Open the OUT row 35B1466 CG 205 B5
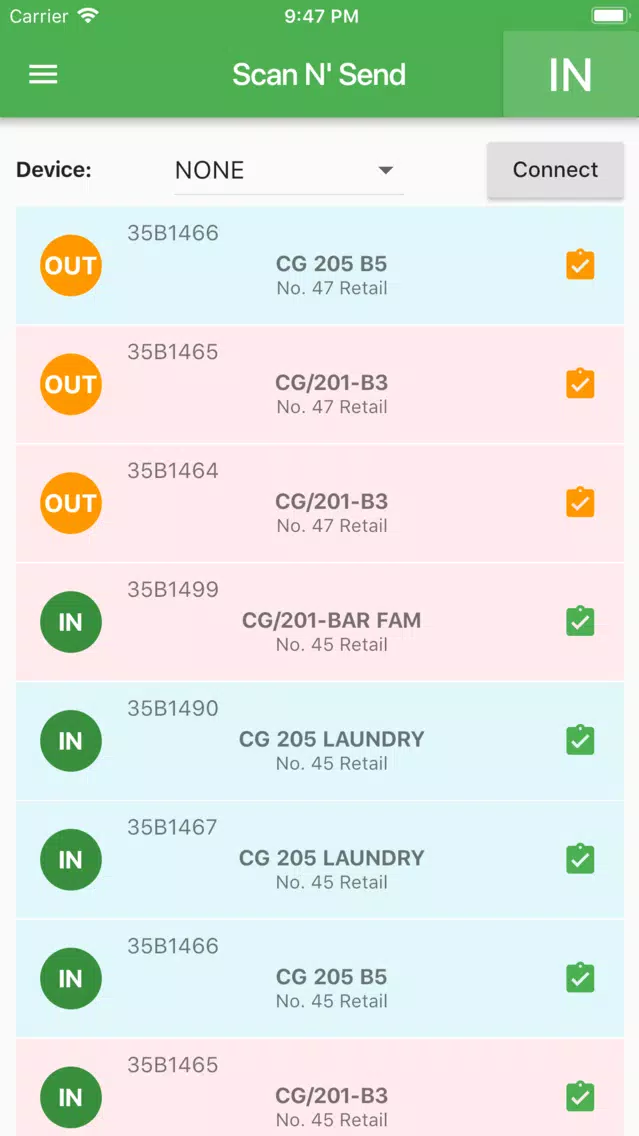Image resolution: width=639 pixels, height=1136 pixels. click(x=320, y=265)
